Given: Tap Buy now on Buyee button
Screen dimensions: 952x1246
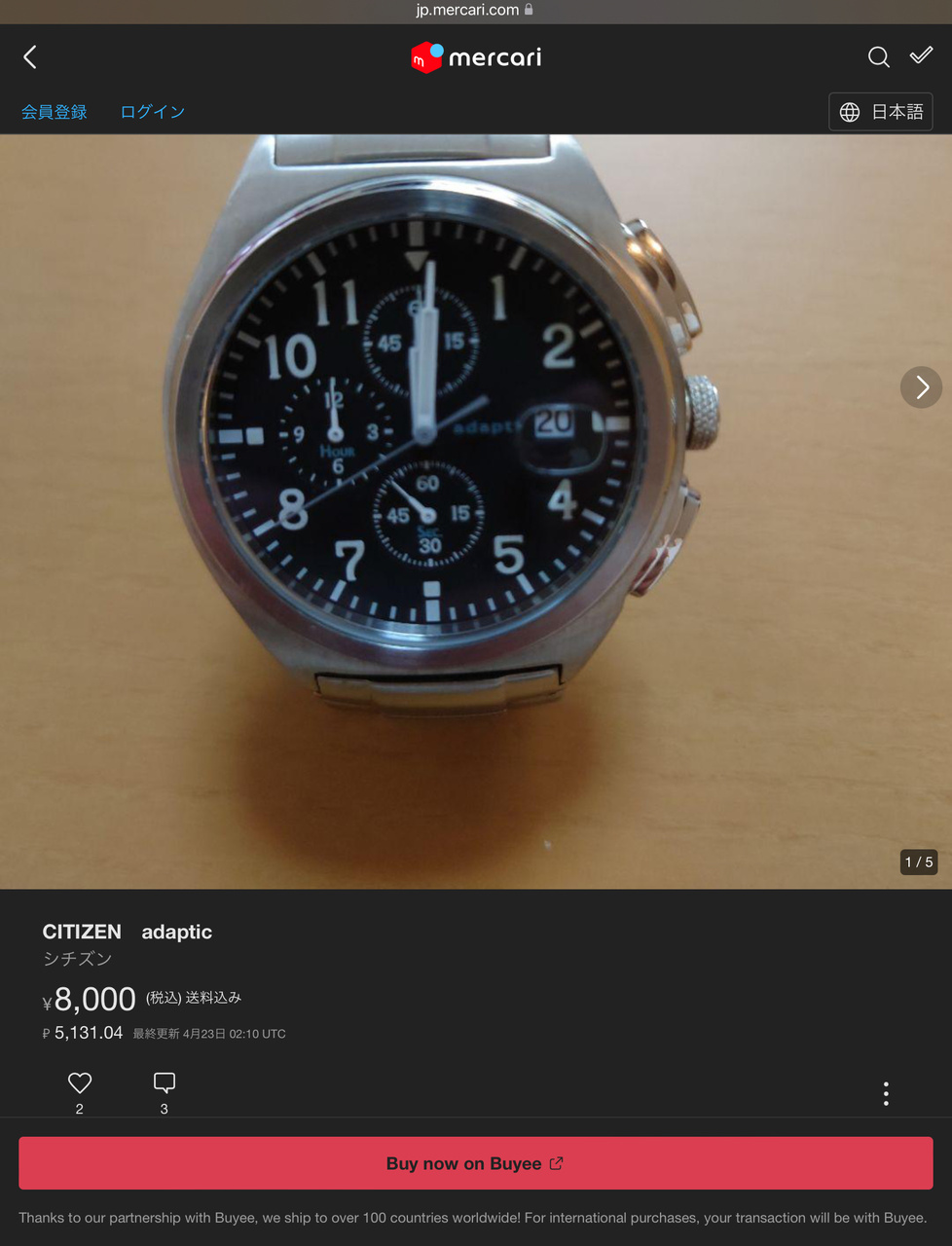Looking at the screenshot, I should (476, 1163).
